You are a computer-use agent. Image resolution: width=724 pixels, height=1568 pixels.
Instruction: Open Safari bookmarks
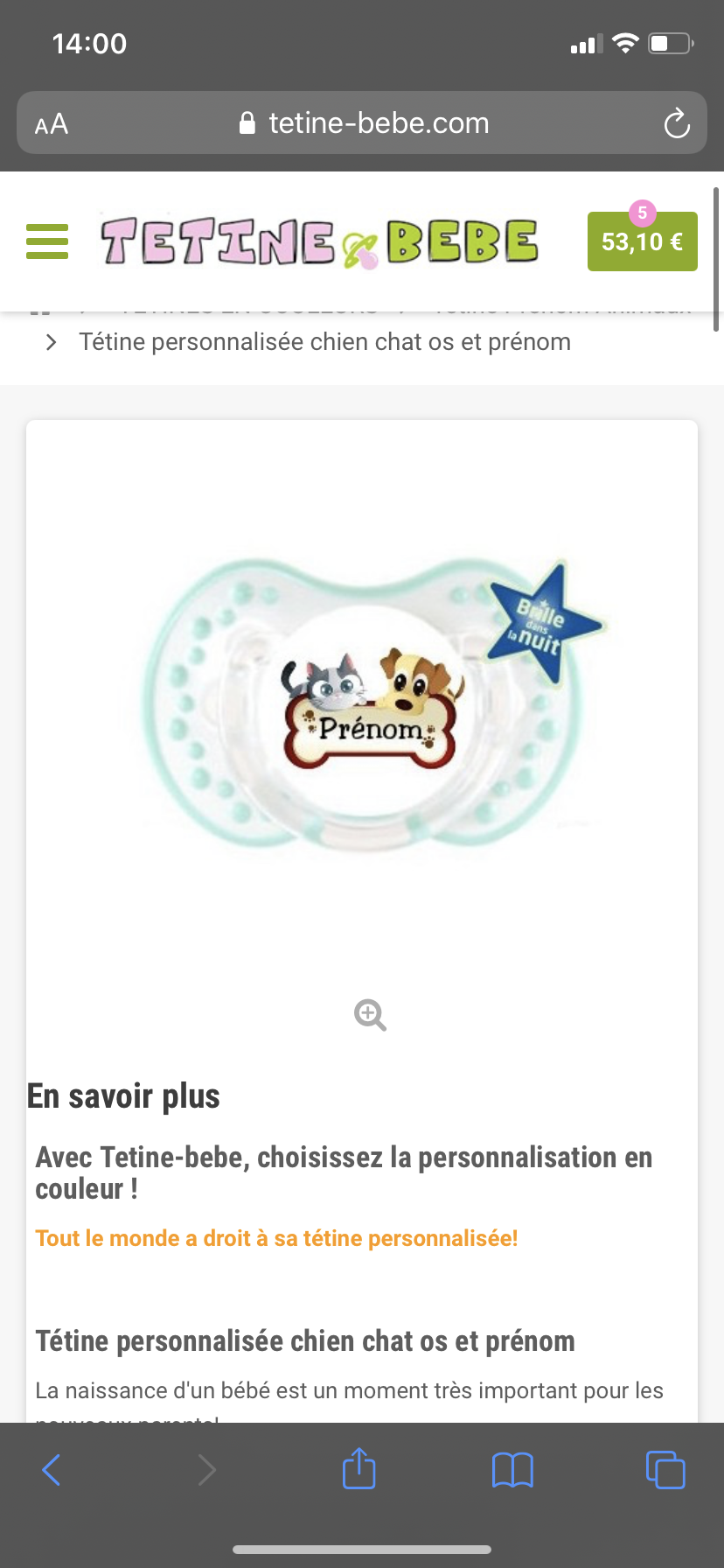[x=512, y=1470]
